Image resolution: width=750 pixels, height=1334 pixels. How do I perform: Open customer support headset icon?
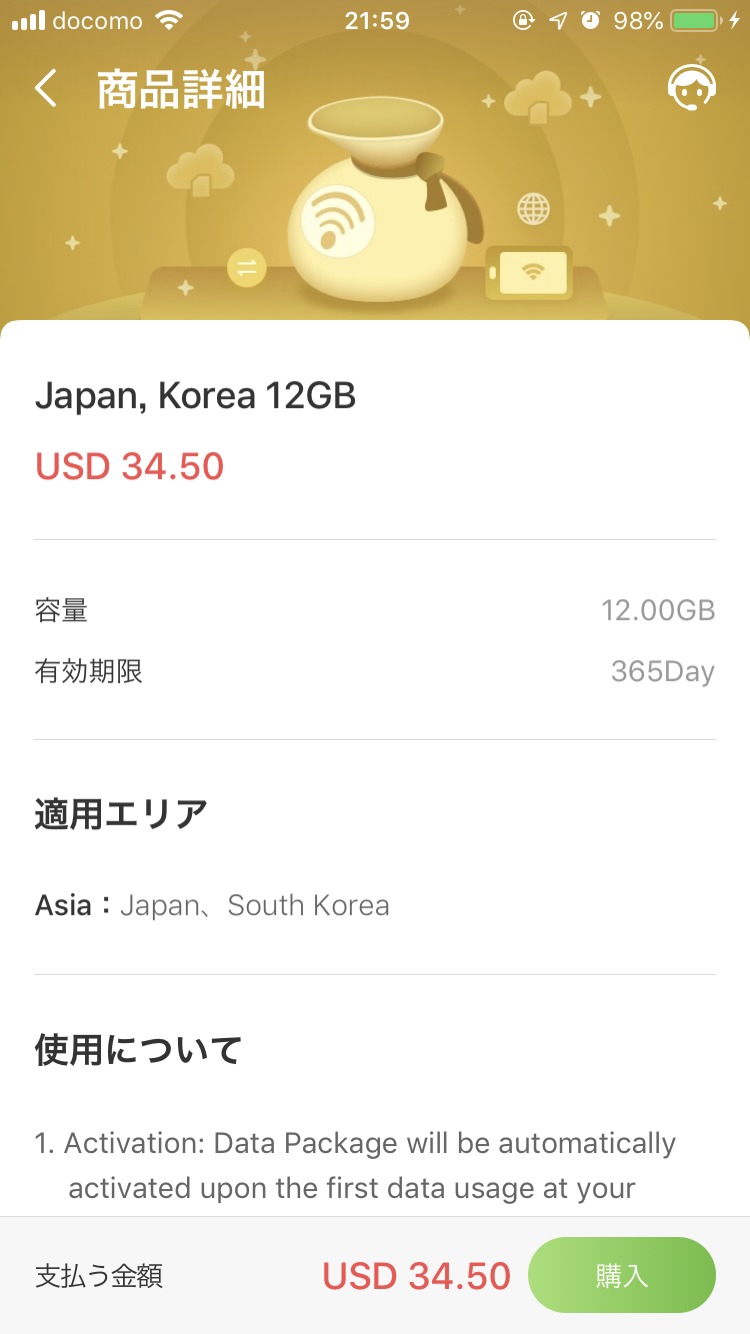pos(692,88)
